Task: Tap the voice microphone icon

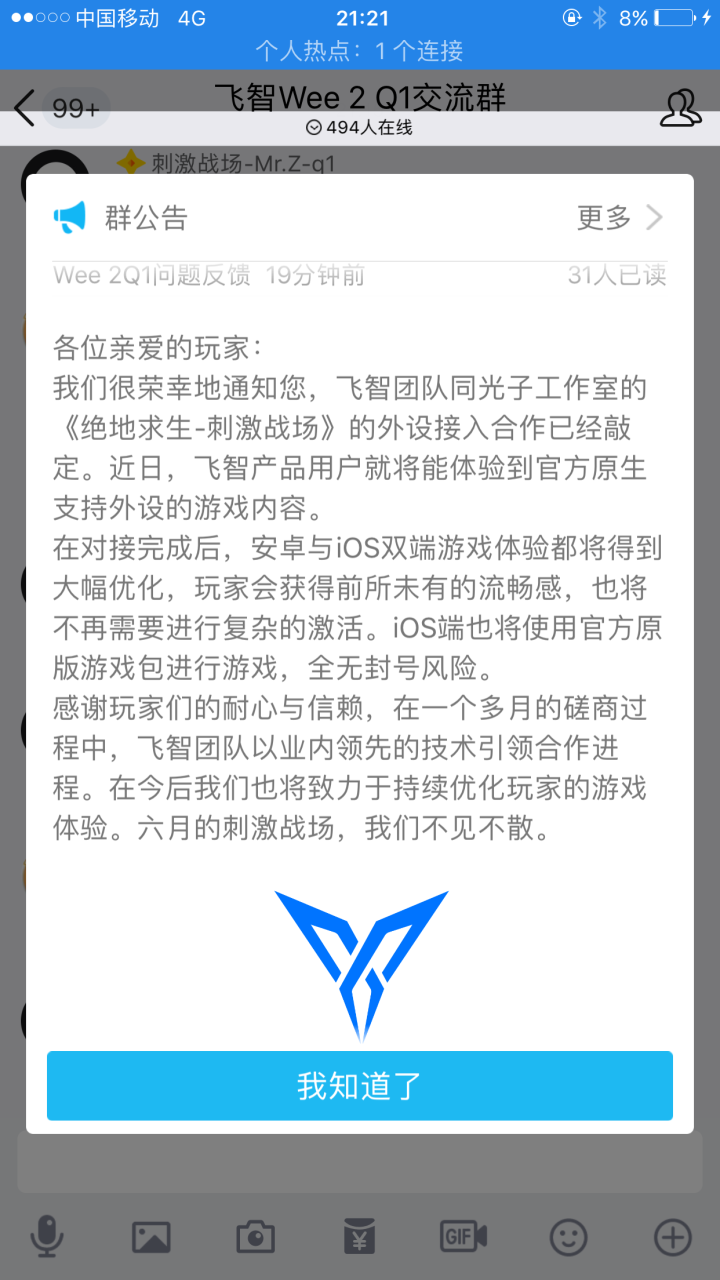Action: tap(46, 1238)
